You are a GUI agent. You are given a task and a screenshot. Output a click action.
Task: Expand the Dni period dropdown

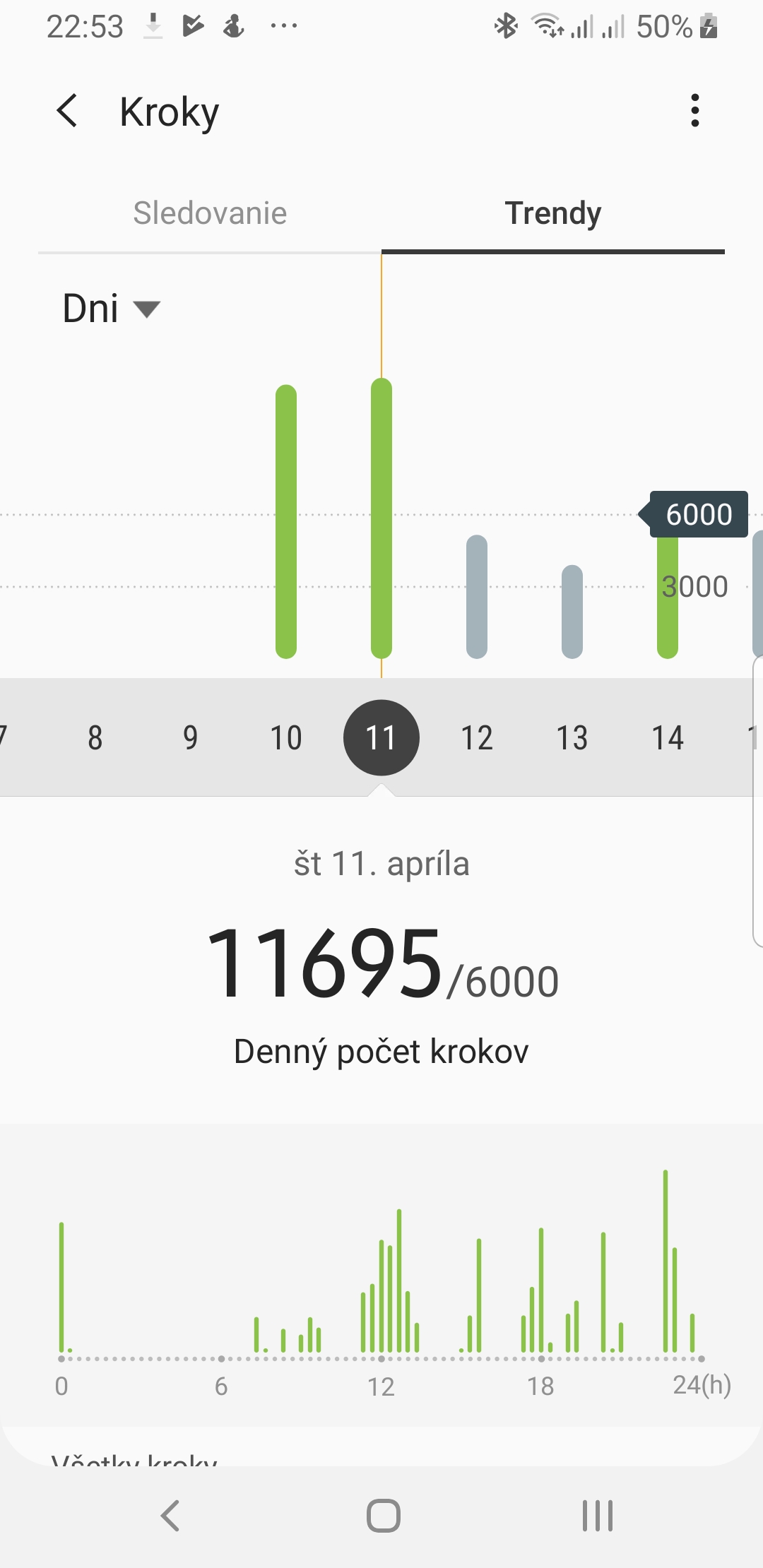pyautogui.click(x=111, y=309)
